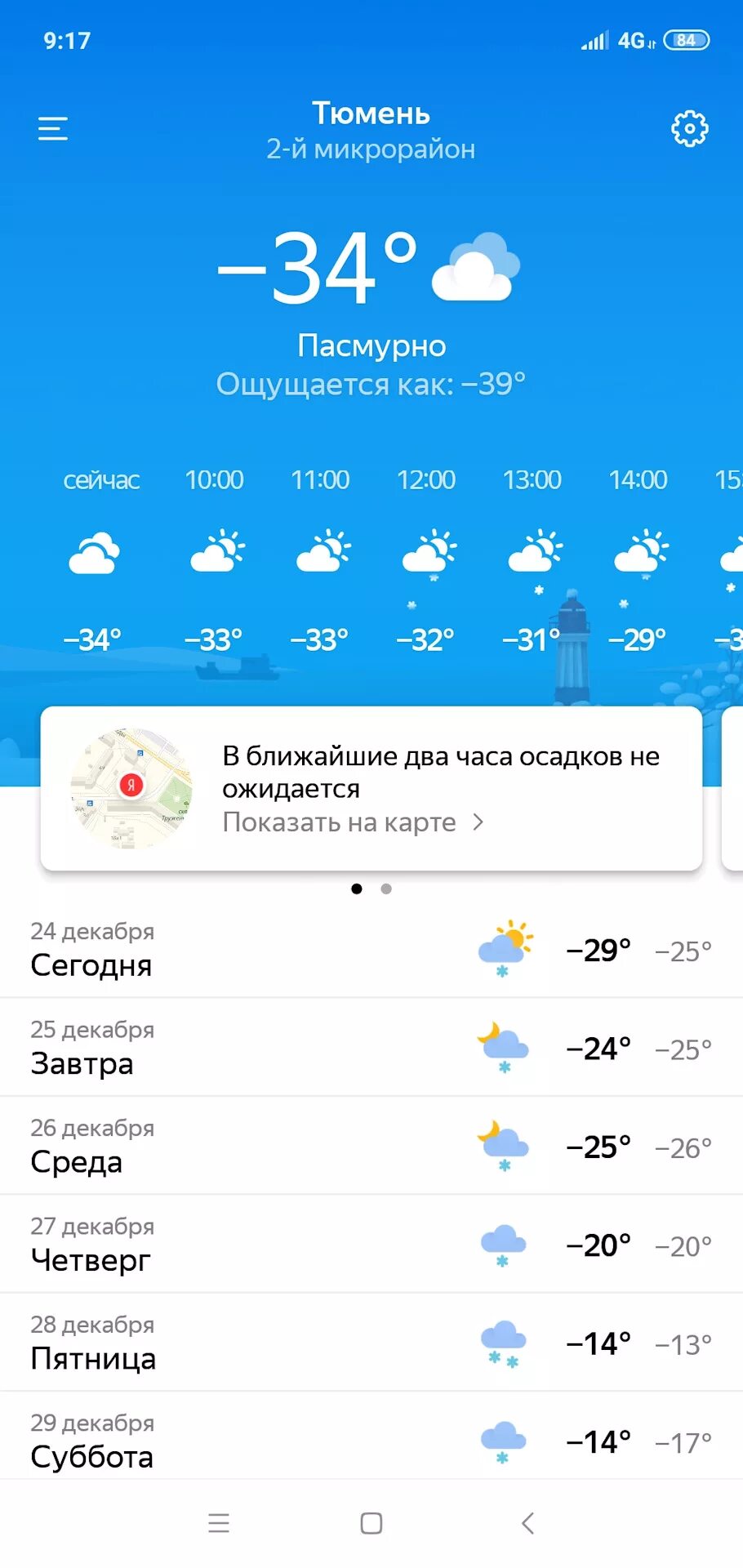Show Четверг 27 декабря forecast

click(x=371, y=1244)
